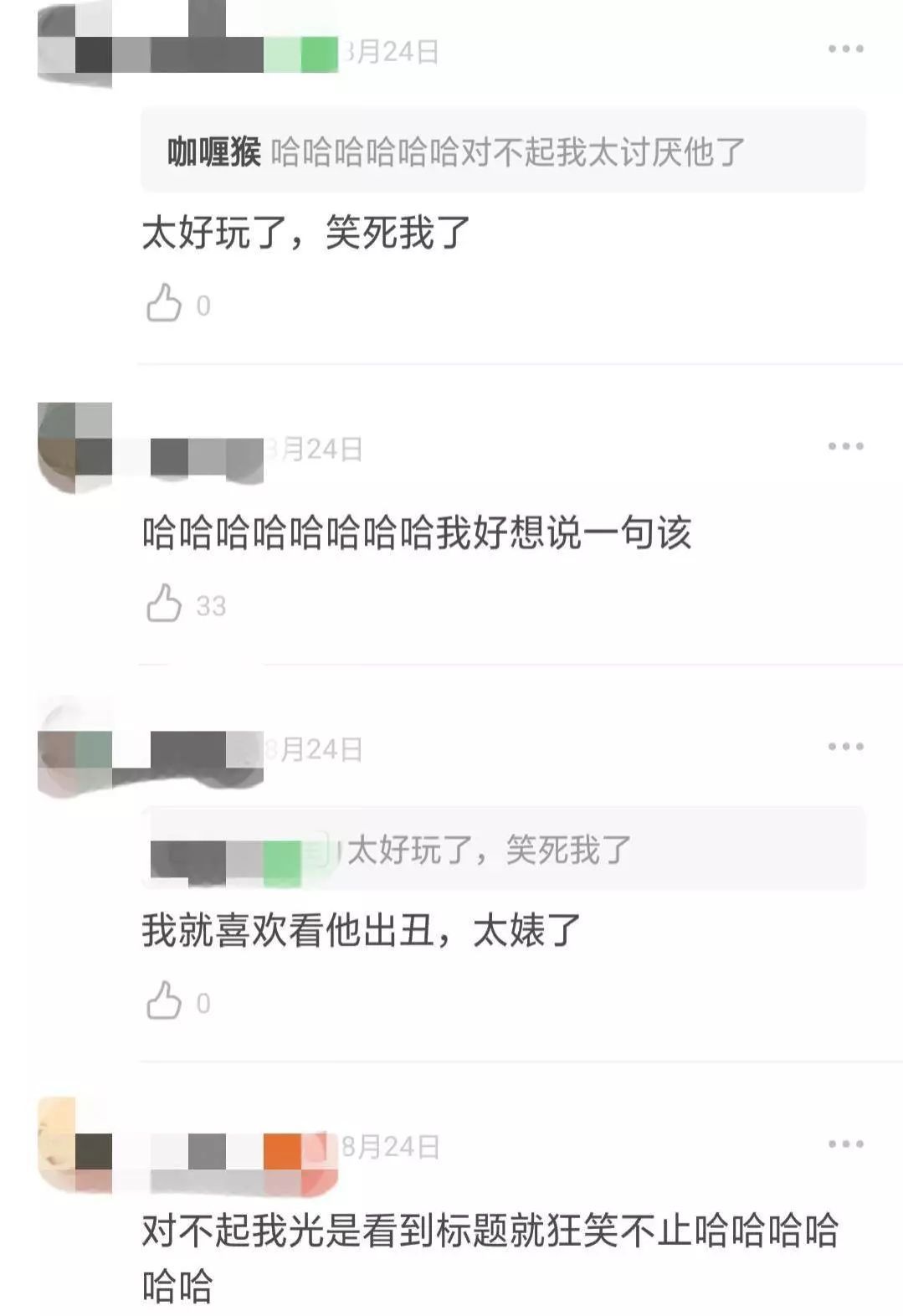The height and width of the screenshot is (1316, 903).
Task: Open more options for '我好想说一句该' comment
Action: click(845, 446)
